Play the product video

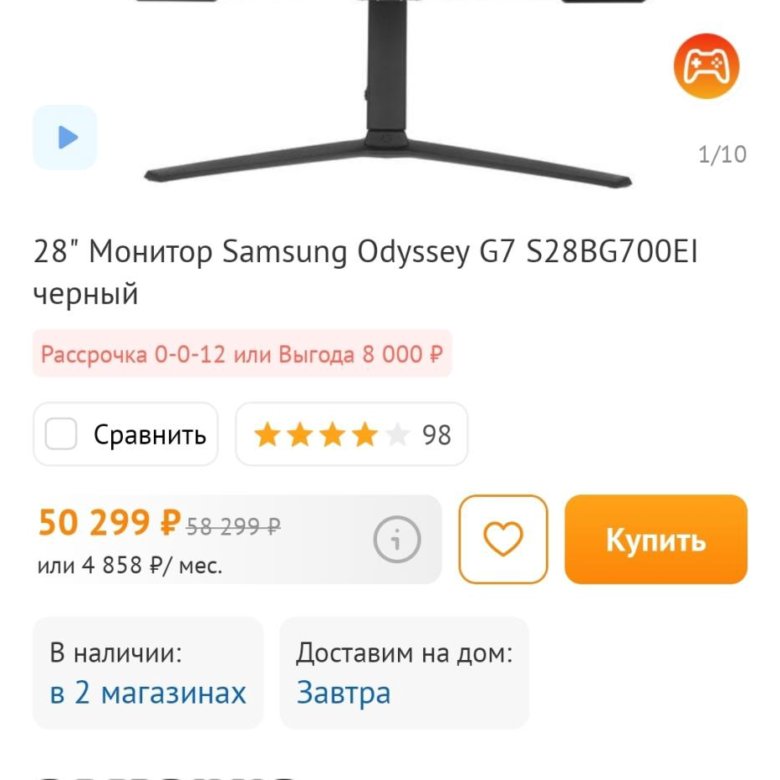(65, 137)
